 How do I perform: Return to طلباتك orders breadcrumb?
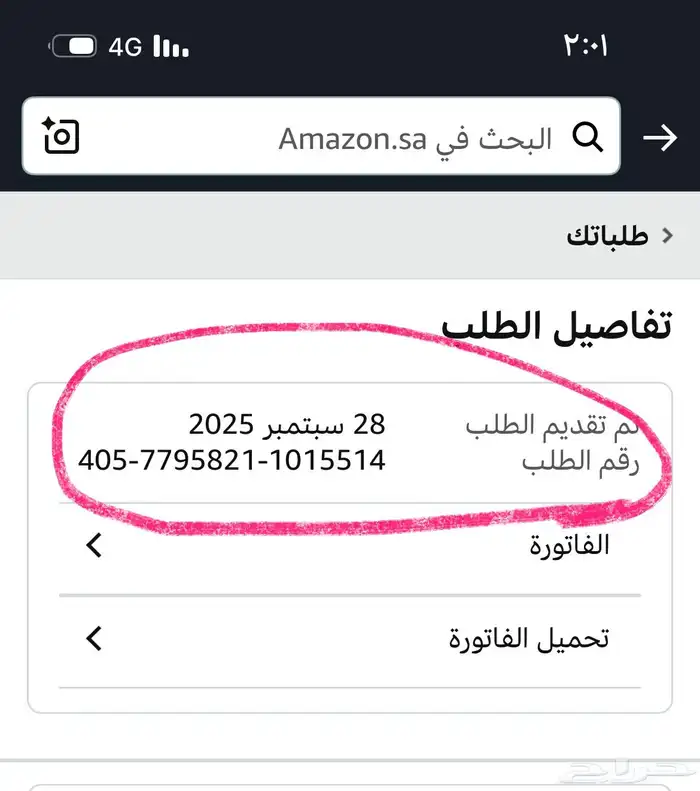tap(610, 236)
